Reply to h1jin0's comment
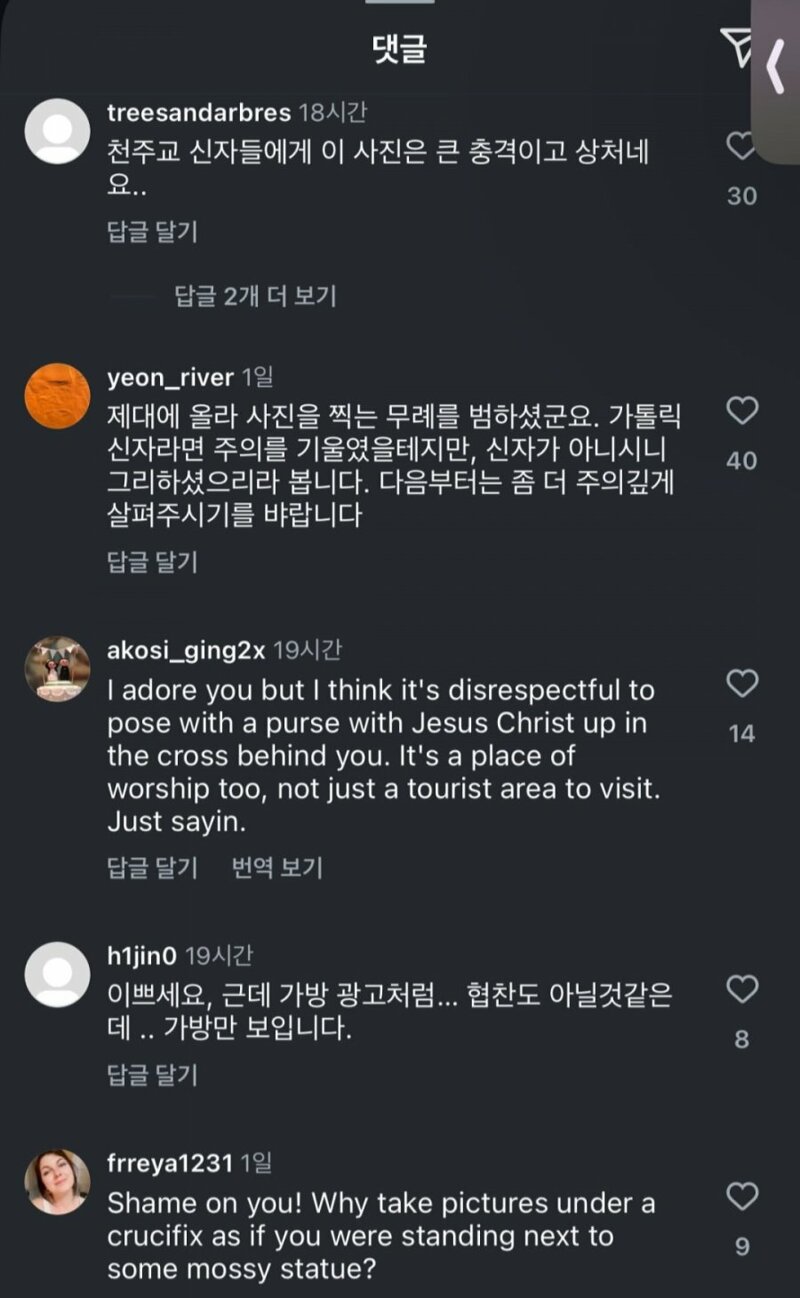 click(x=152, y=1075)
